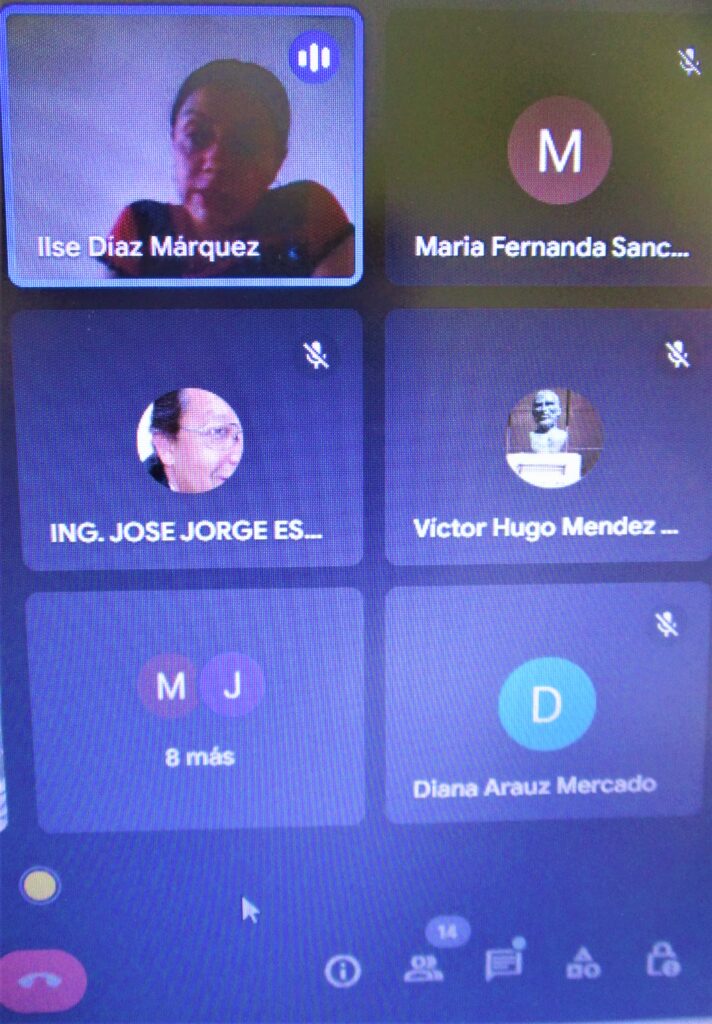The image size is (712, 1024).
Task: Select Ilse Díaz Márquez's video tile
Action: [x=184, y=148]
